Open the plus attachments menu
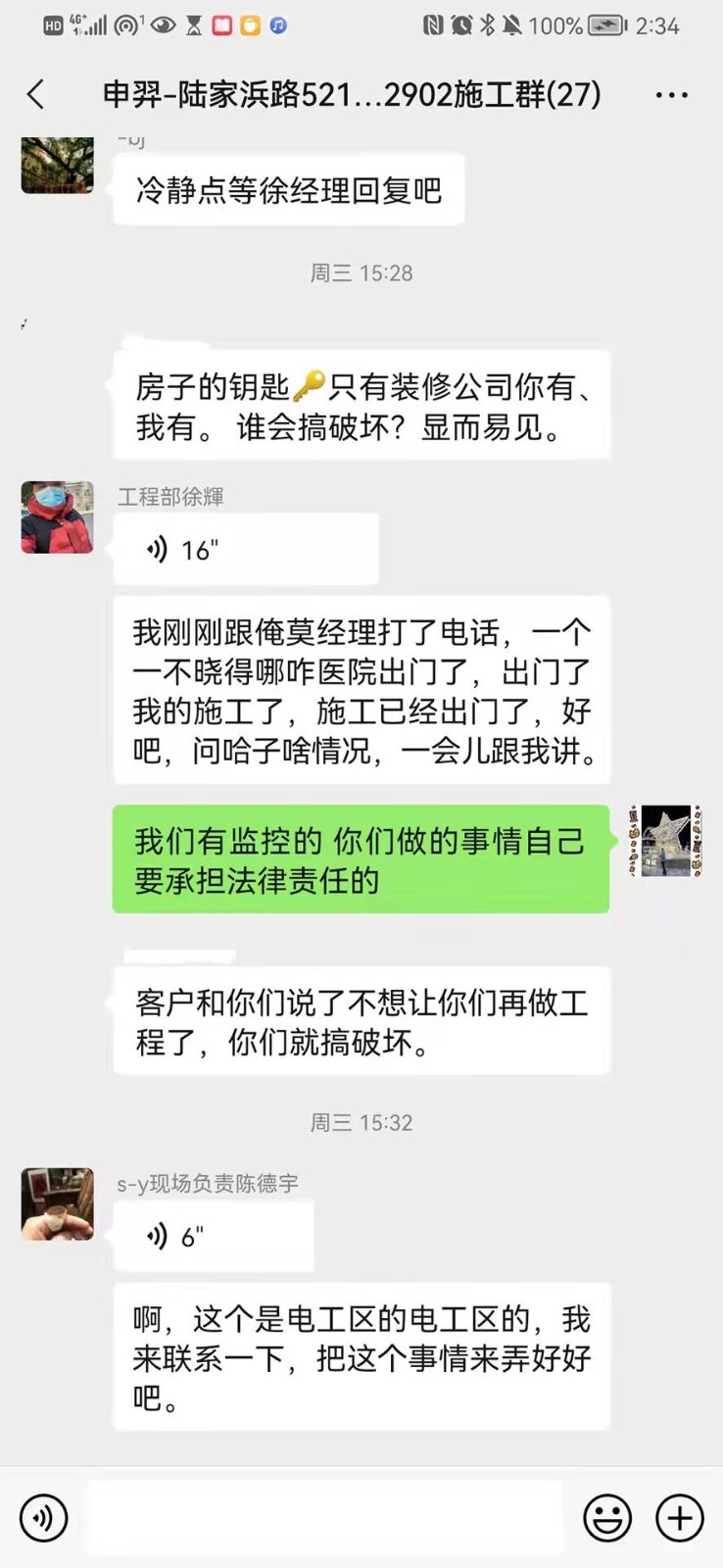The image size is (723, 1568). click(x=679, y=1518)
